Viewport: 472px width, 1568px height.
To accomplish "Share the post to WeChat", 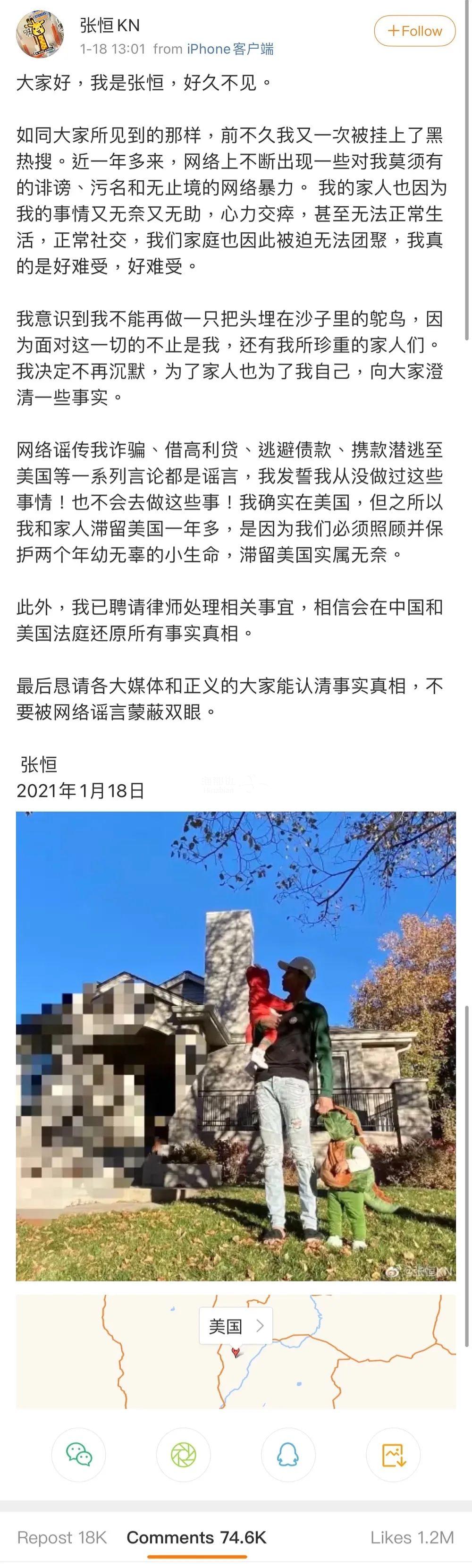I will click(x=79, y=1455).
